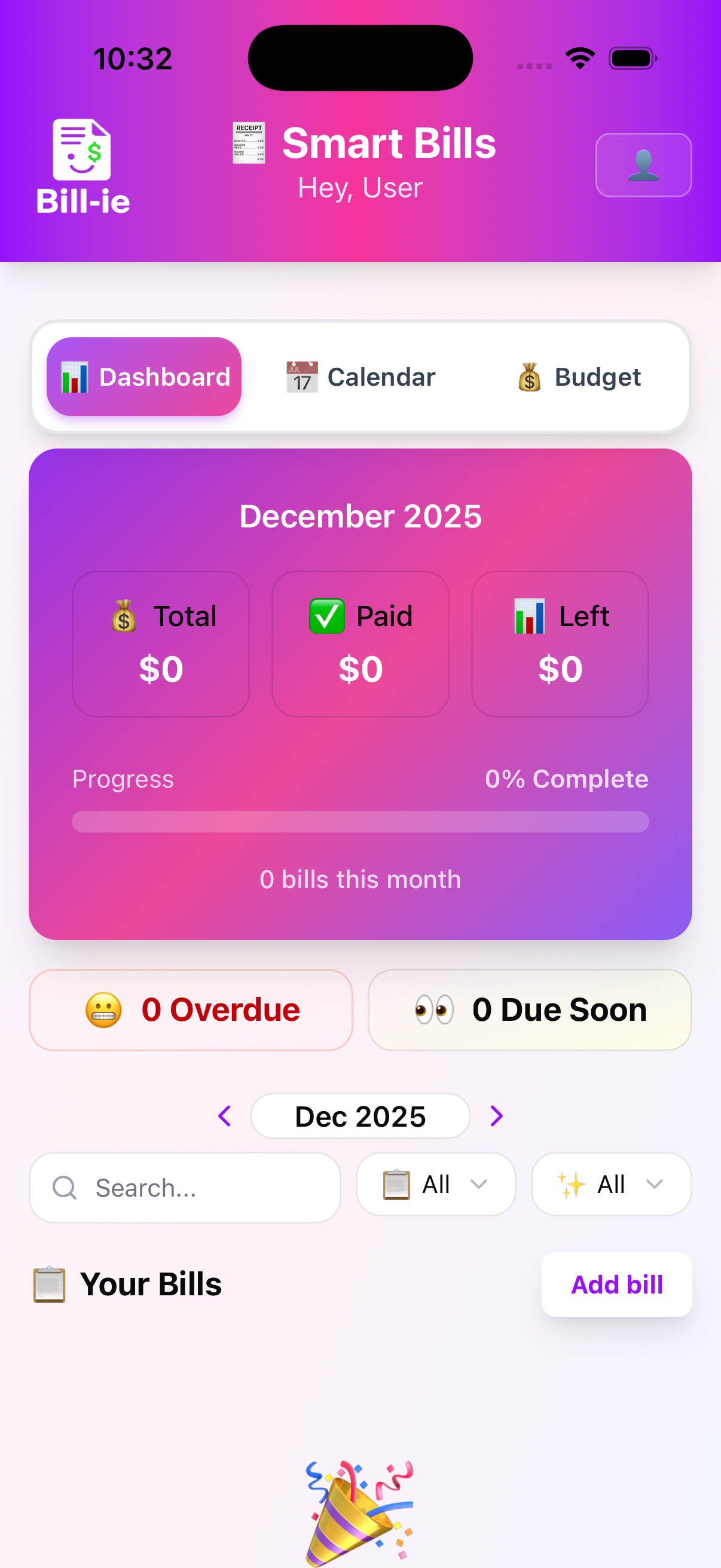
Task: Open the user profile icon
Action: tap(643, 164)
